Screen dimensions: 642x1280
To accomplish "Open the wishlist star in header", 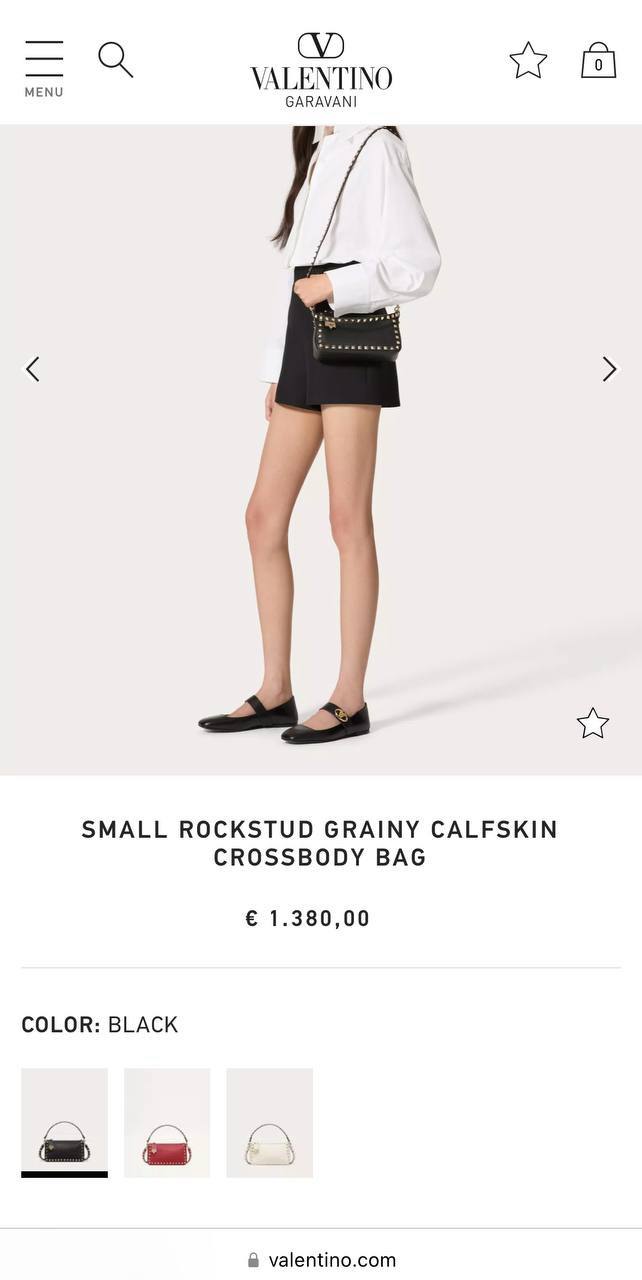I will (528, 61).
